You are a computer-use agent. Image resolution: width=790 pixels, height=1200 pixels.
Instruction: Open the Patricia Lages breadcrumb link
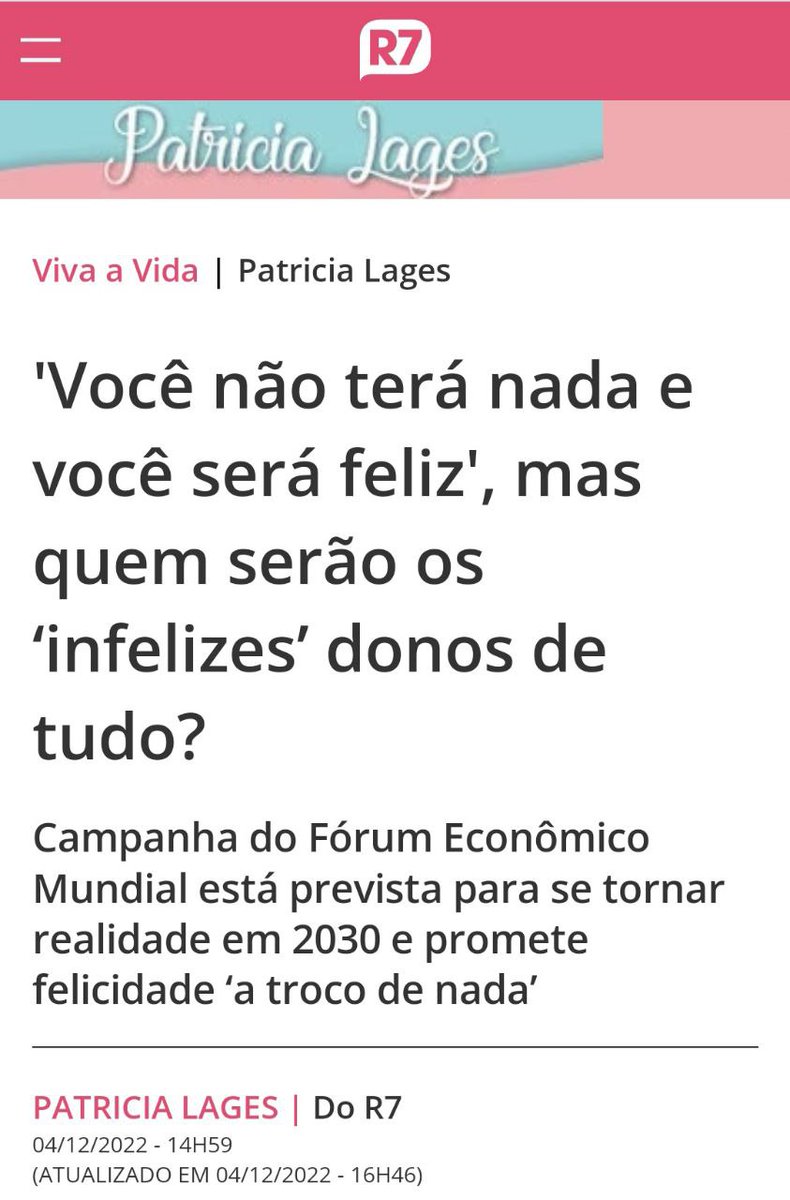343,271
